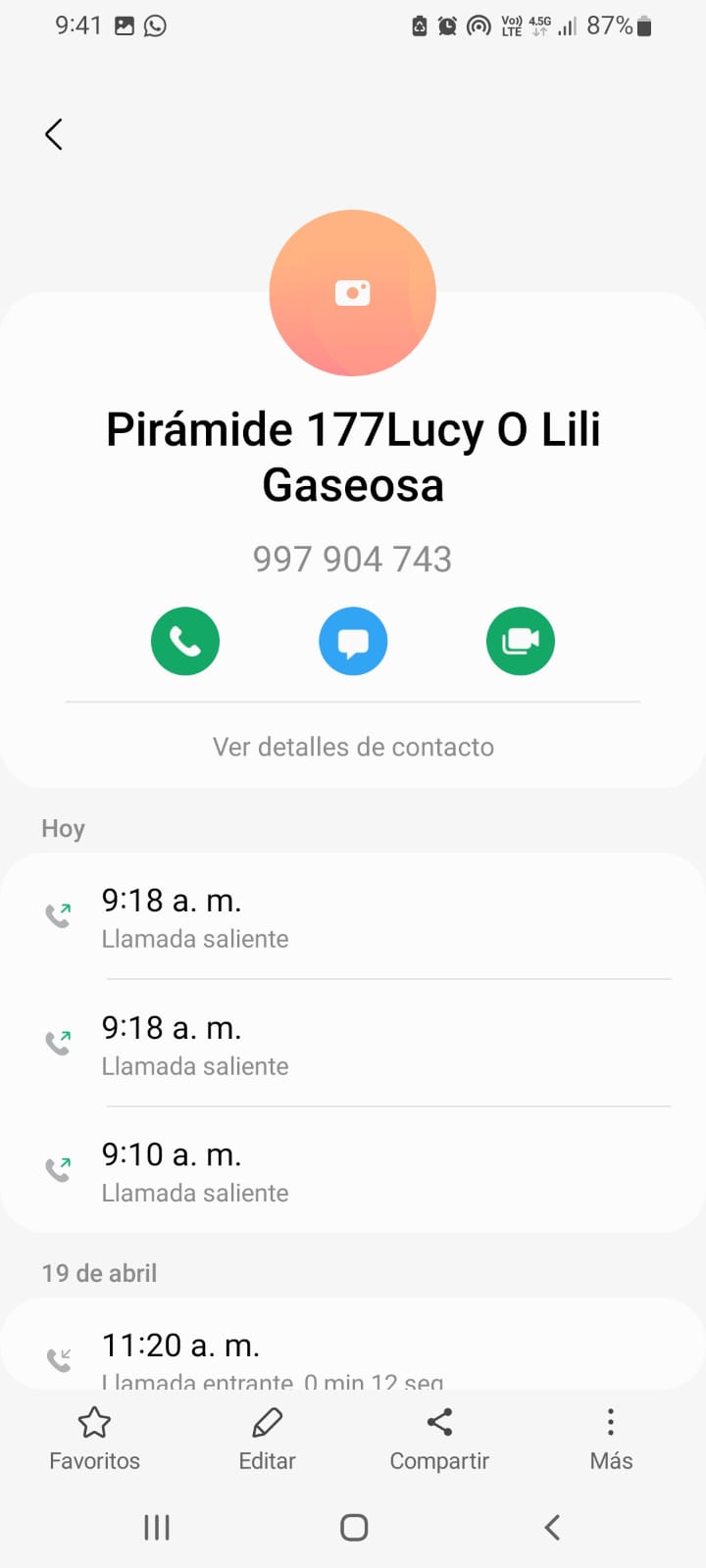Open Ver detalles de contacto
The height and width of the screenshot is (1568, 706).
[x=353, y=747]
